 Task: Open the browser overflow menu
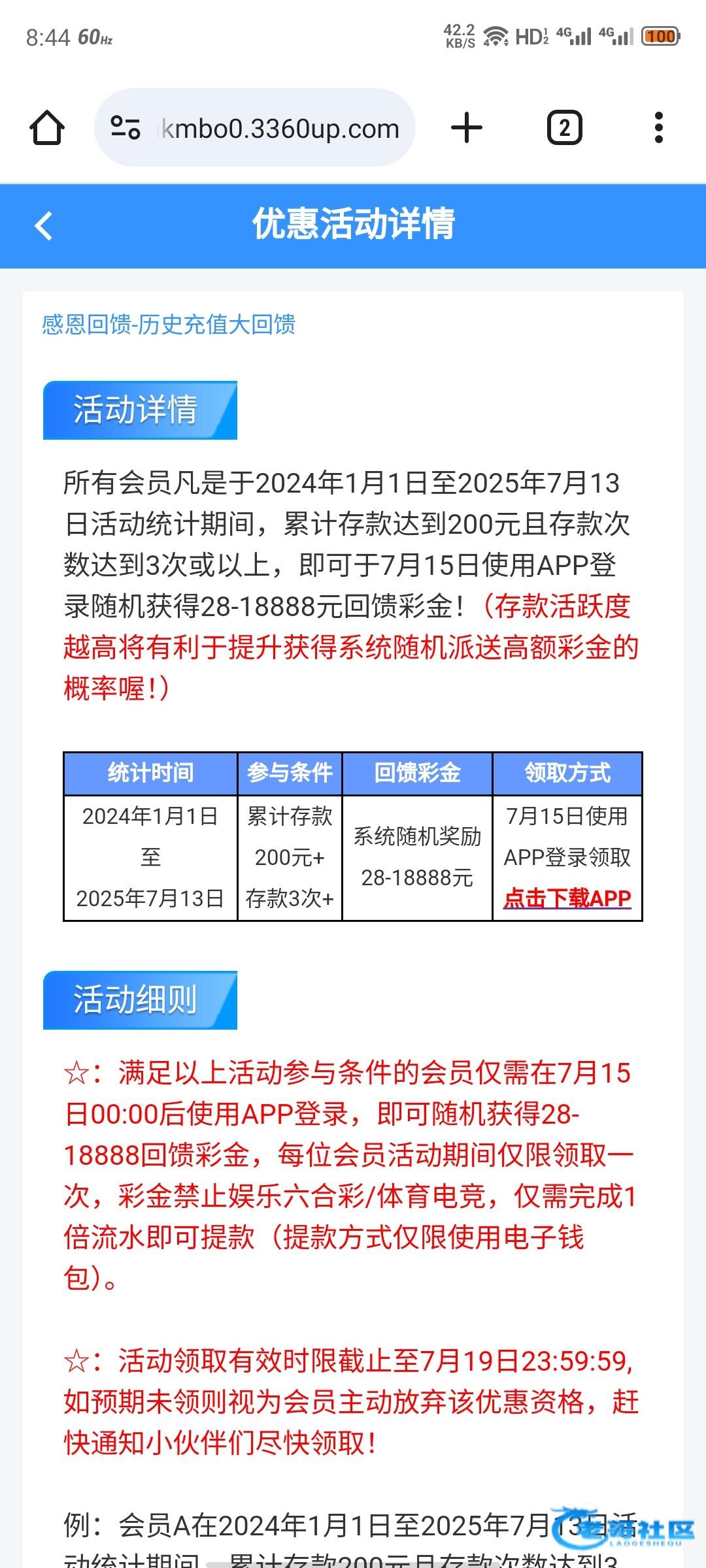coord(658,127)
